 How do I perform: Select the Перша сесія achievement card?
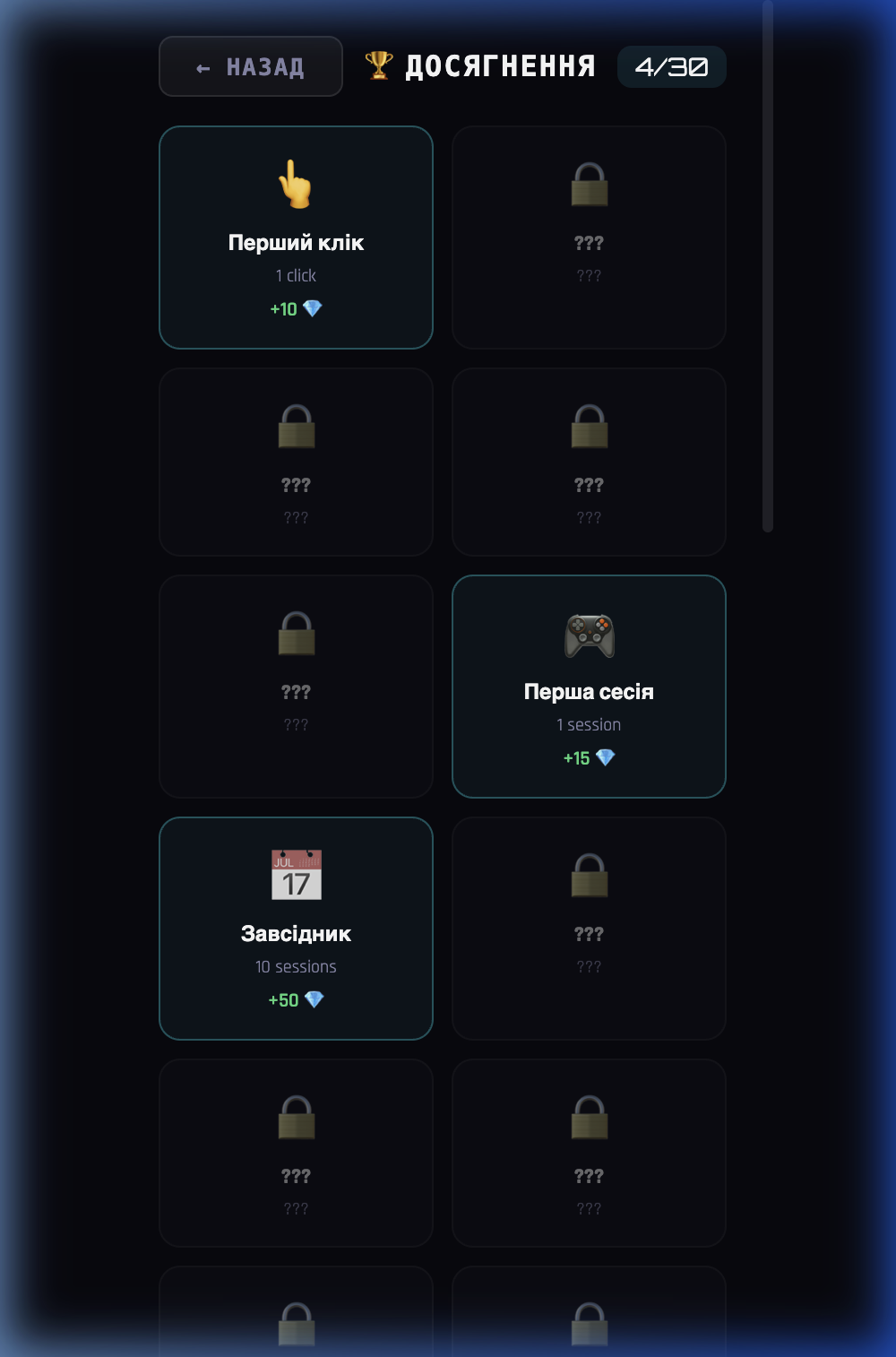(589, 687)
